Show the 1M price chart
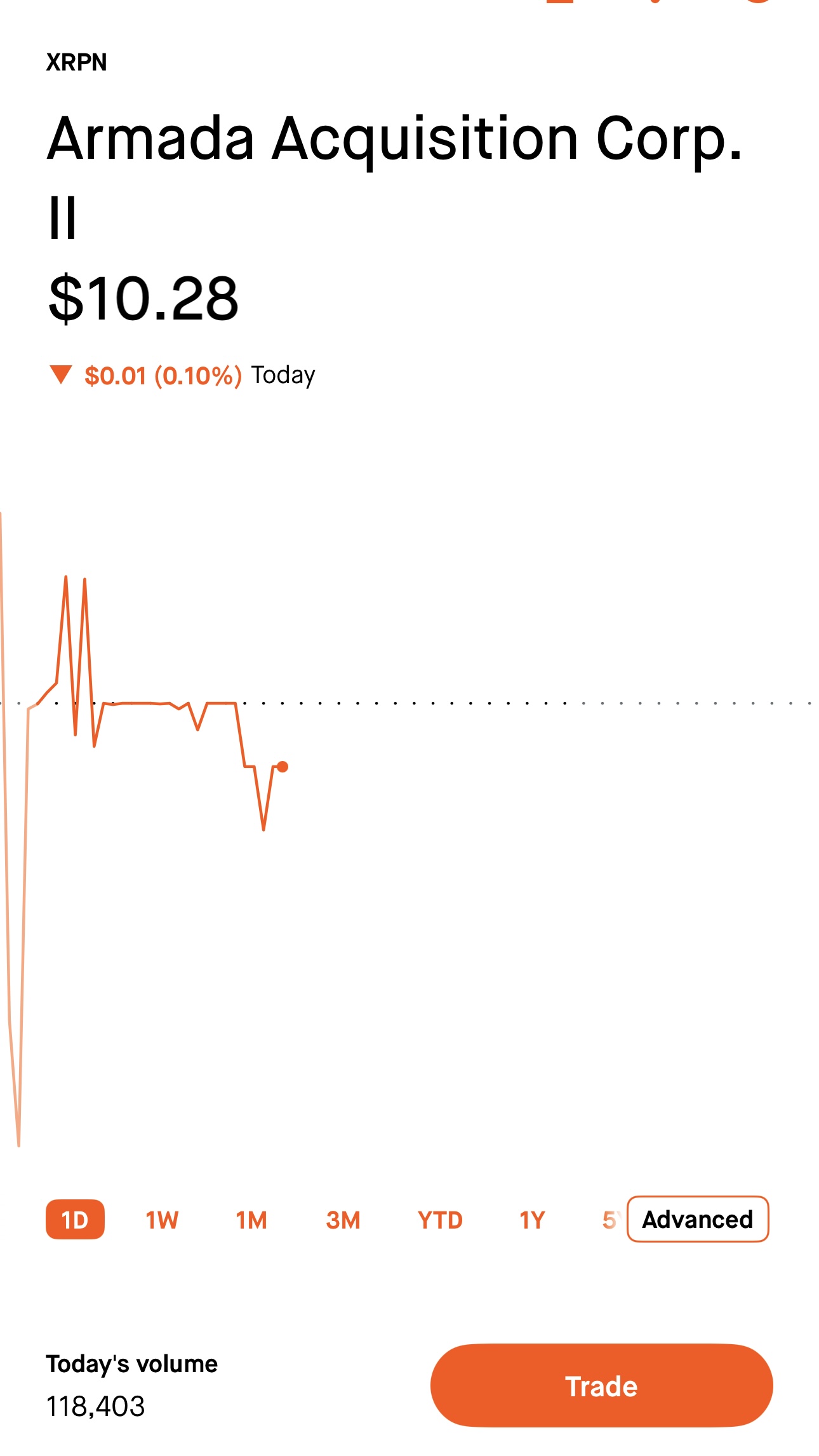The image size is (819, 1456). (x=251, y=1220)
